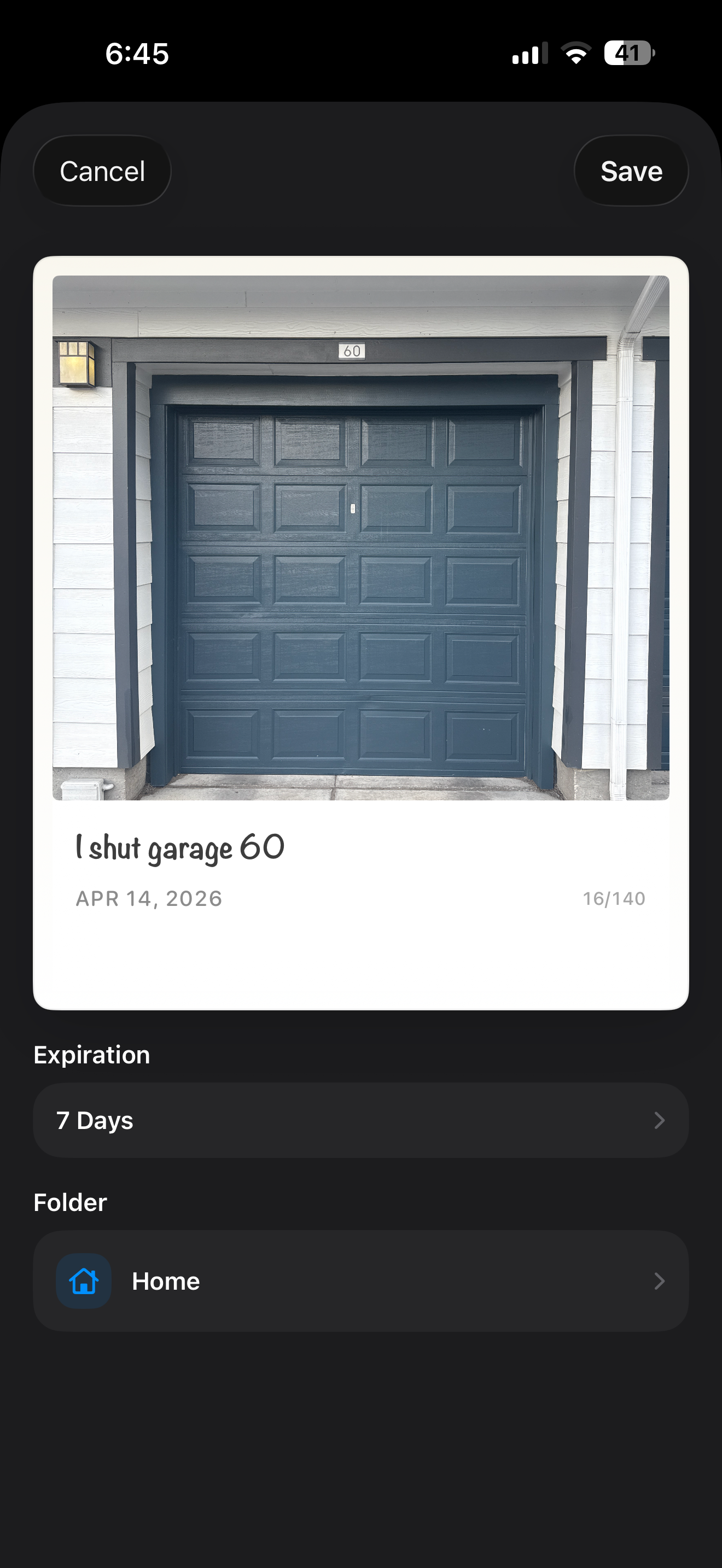Screen dimensions: 722x1568
Task: Edit the caption "I shut garage 60"
Action: (x=180, y=848)
